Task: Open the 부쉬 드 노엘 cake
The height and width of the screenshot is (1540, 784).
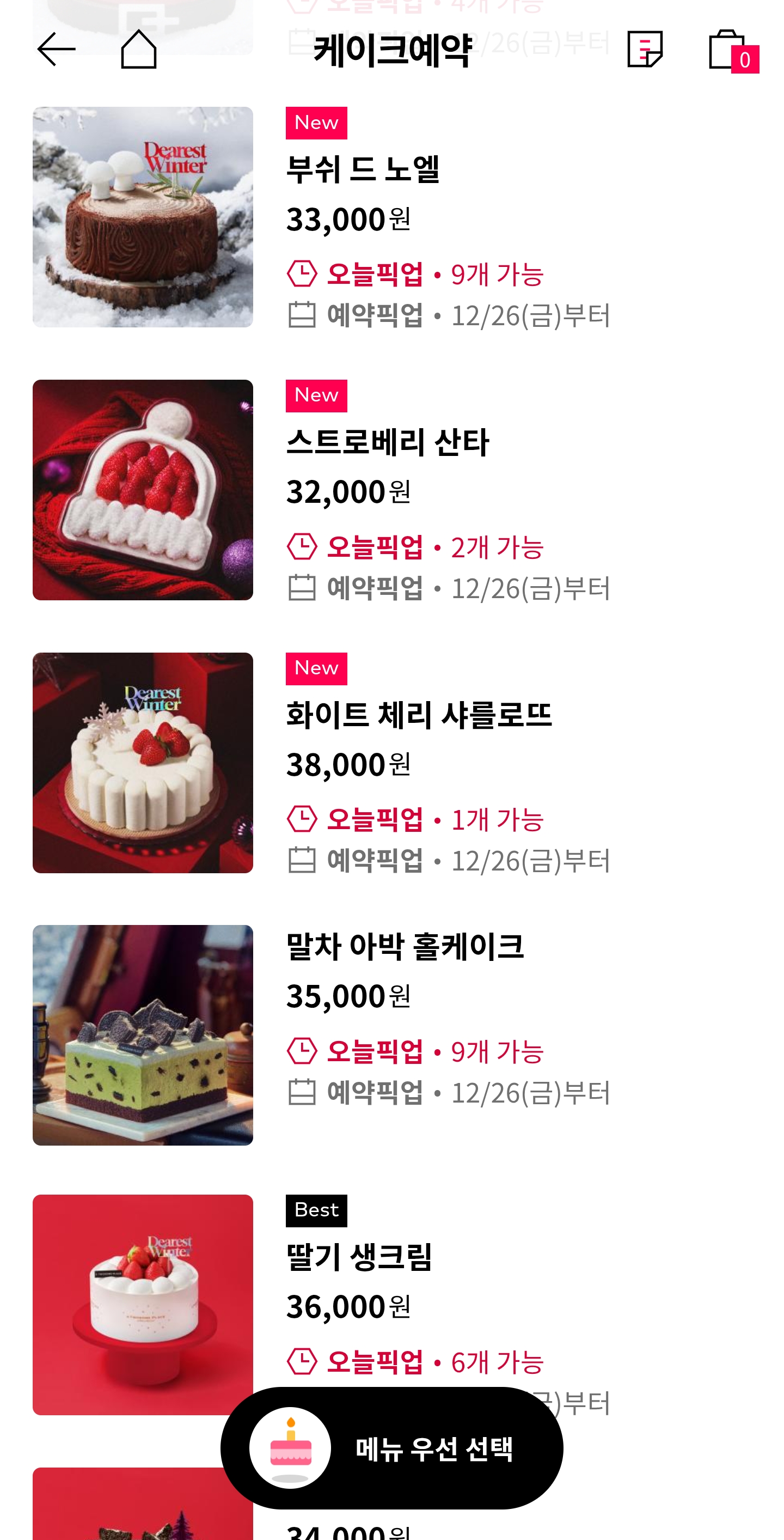Action: coord(363,170)
